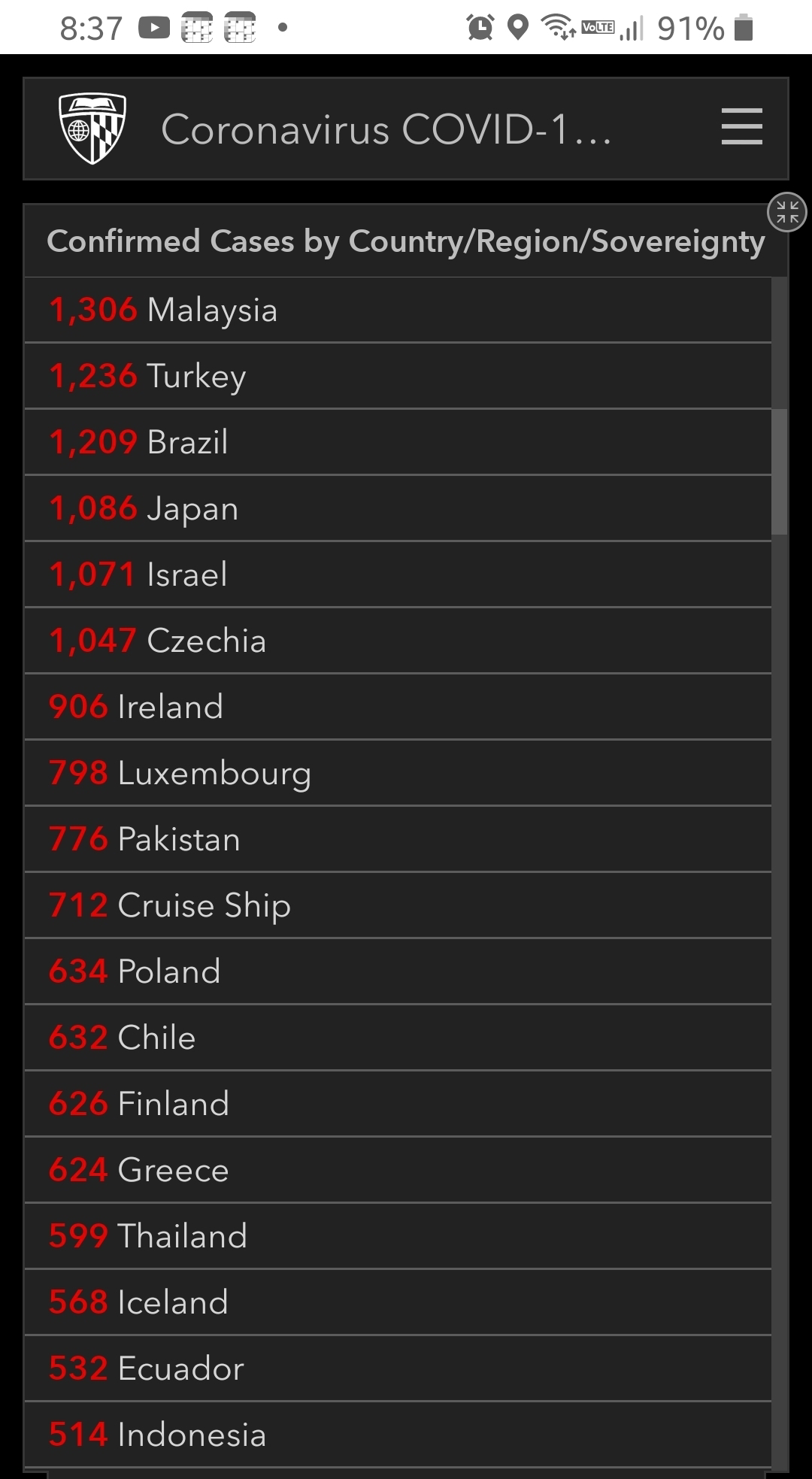
Task: Tap the Luxembourg row
Action: click(x=398, y=774)
